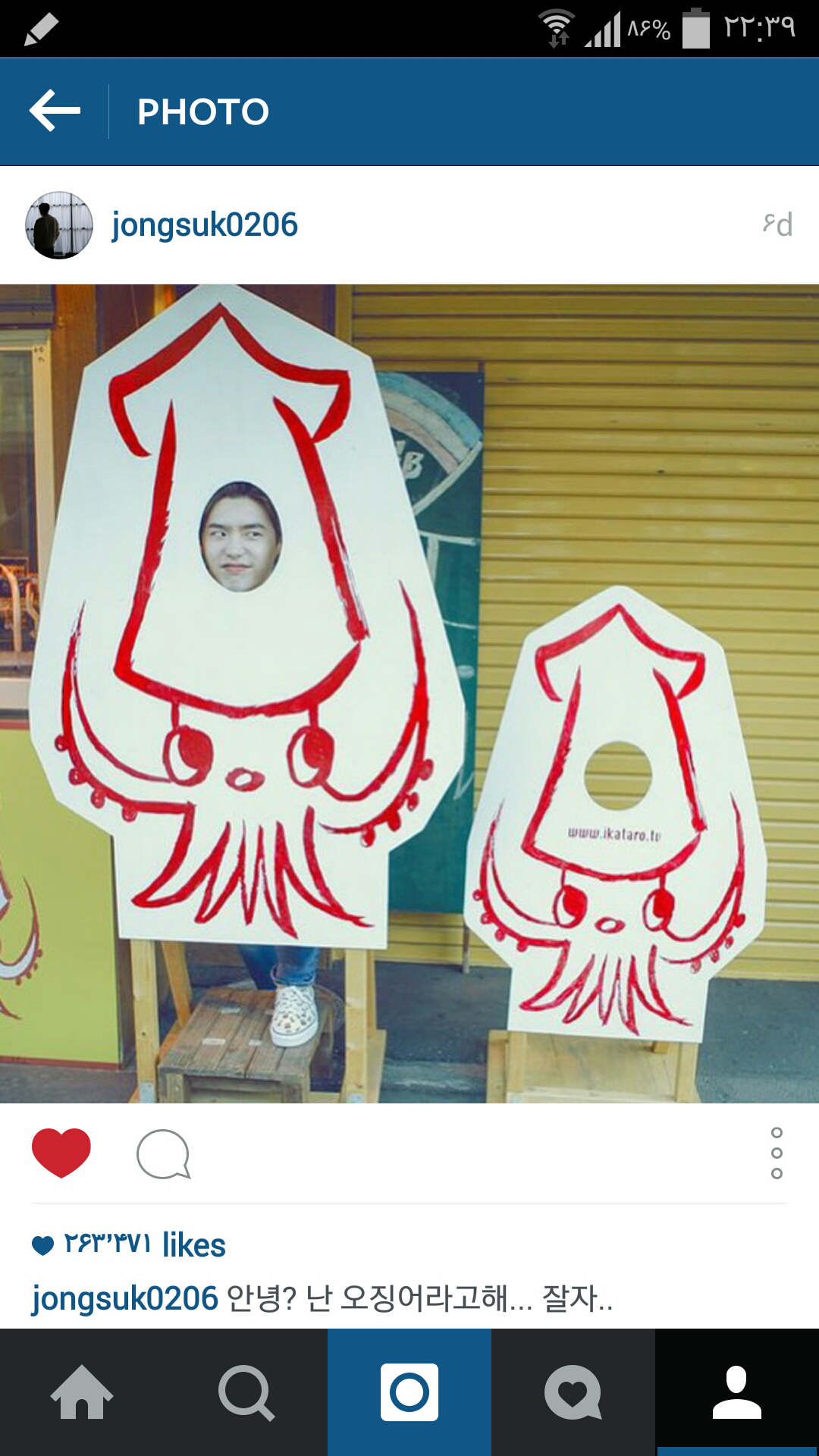This screenshot has width=819, height=1456.
Task: Open the Profile tab
Action: pyautogui.click(x=737, y=1392)
